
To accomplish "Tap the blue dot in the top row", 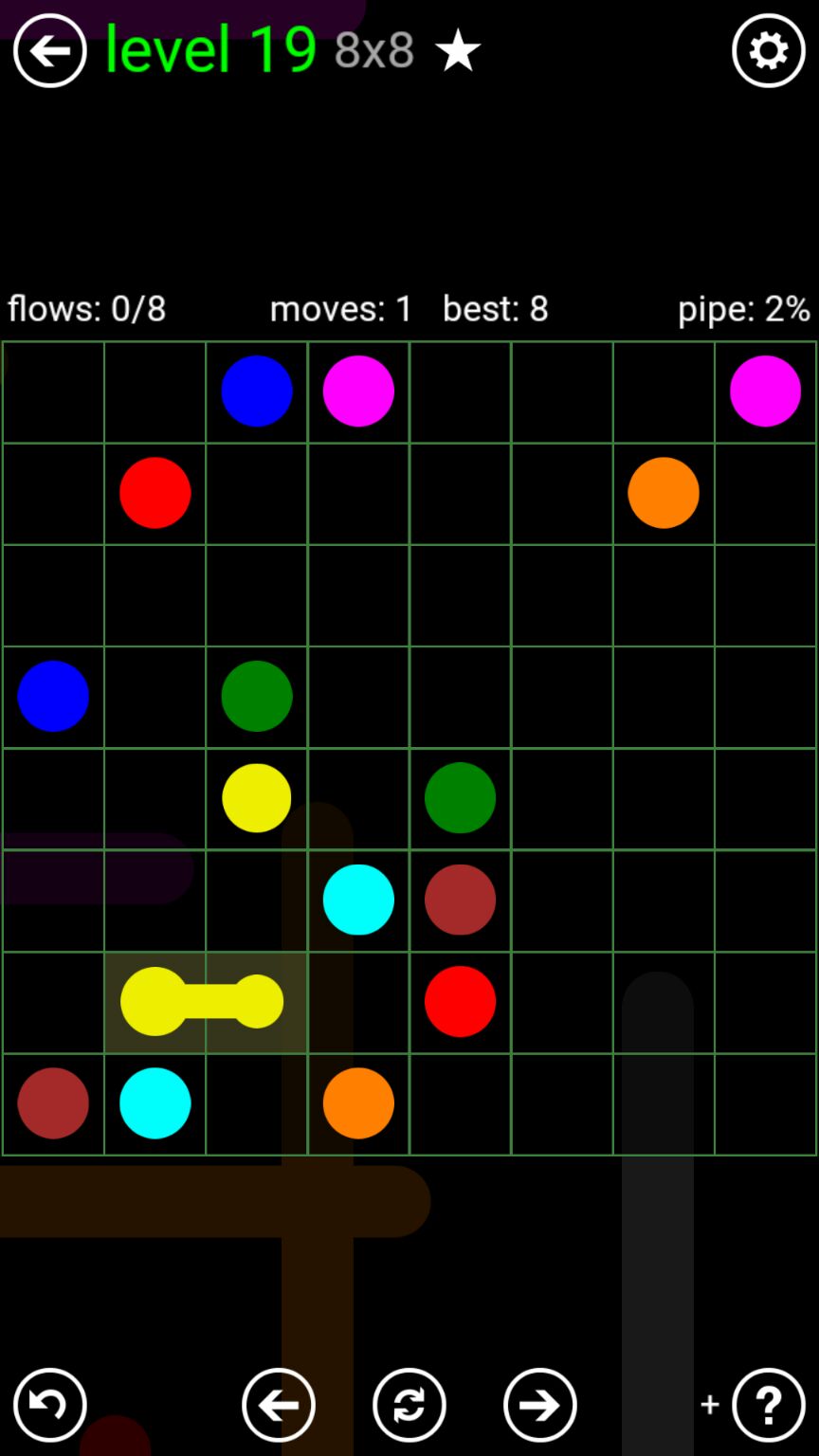I will tap(257, 391).
